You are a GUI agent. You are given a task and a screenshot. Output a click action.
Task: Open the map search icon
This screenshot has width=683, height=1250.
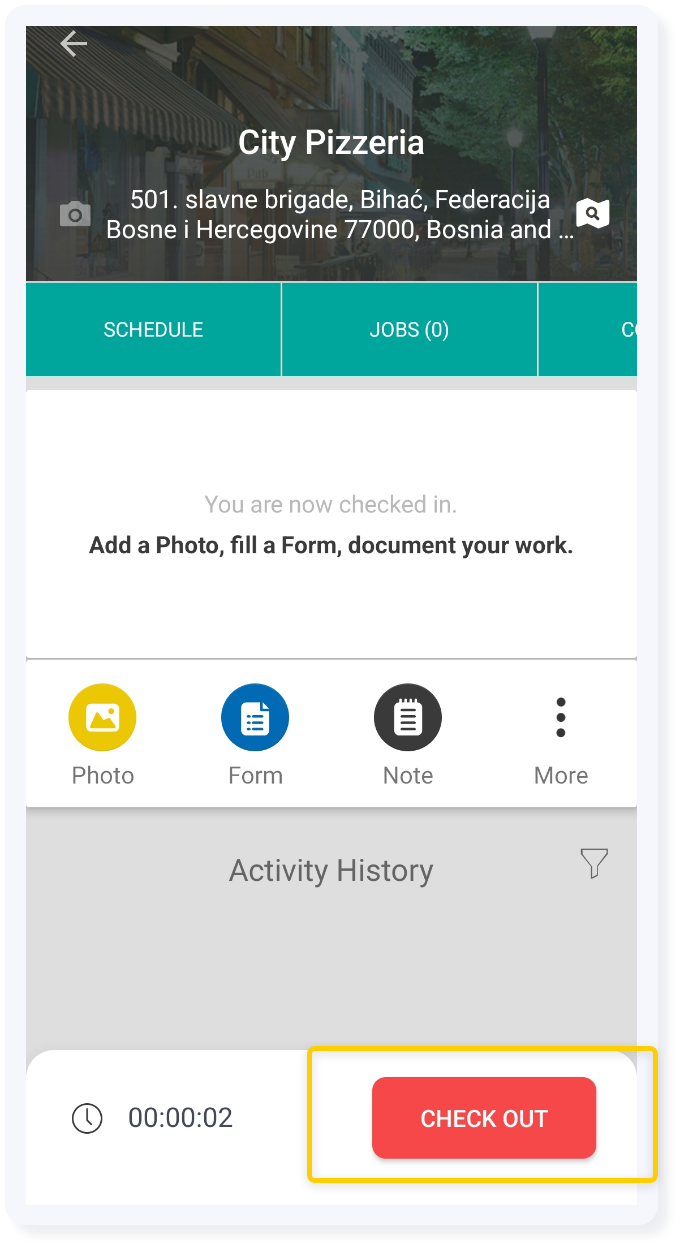pos(593,213)
